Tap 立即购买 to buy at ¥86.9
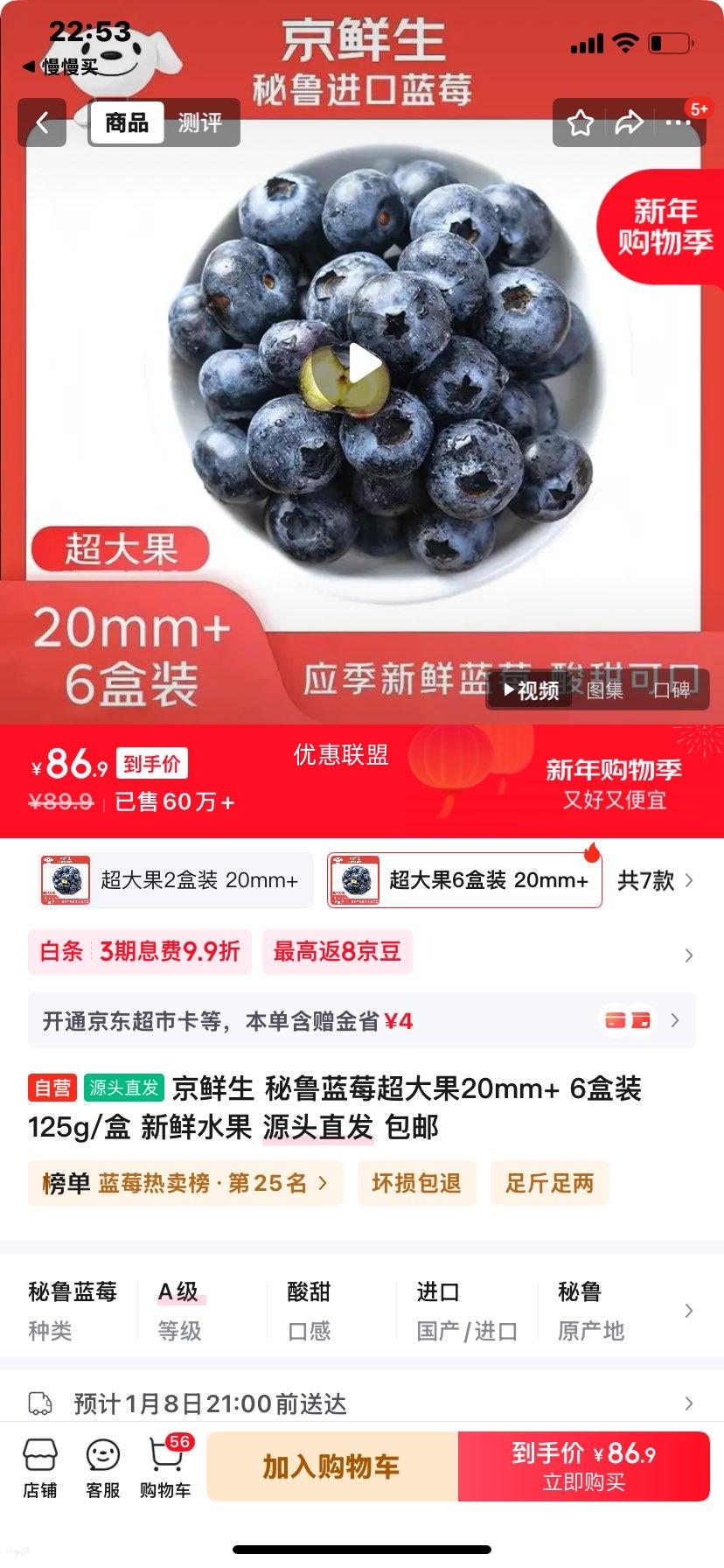This screenshot has height=1568, width=724. click(x=583, y=1466)
